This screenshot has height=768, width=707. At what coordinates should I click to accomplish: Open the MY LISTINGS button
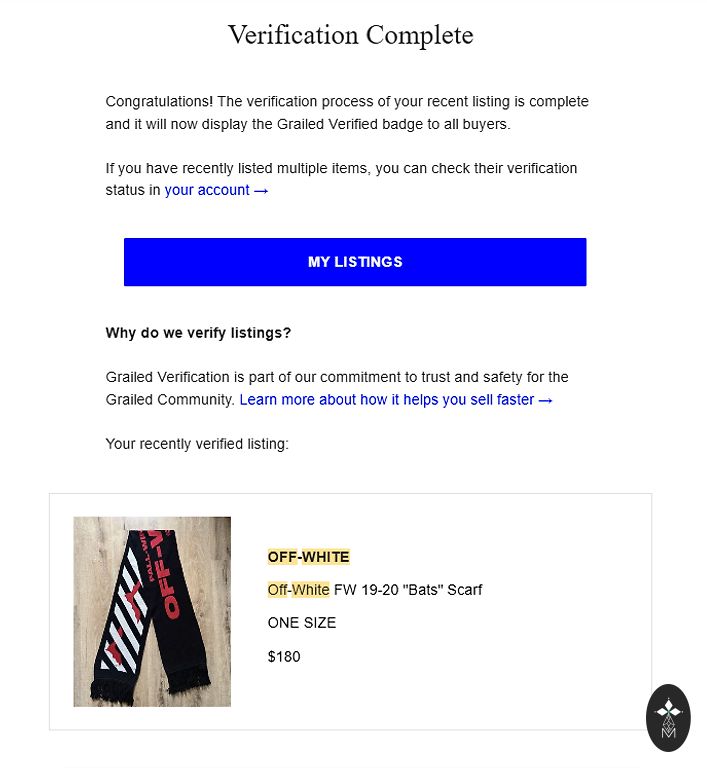(x=355, y=262)
